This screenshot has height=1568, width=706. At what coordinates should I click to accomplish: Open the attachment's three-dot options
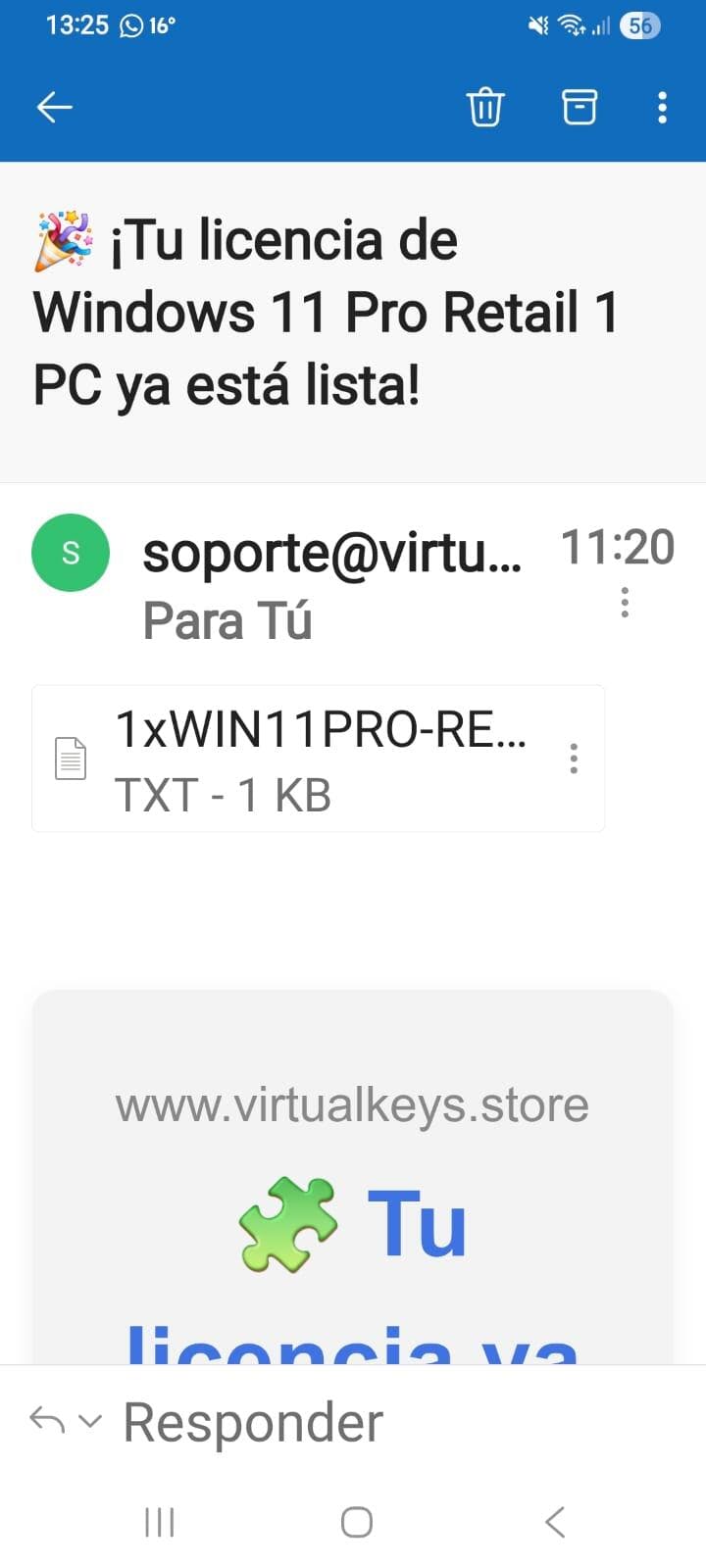(x=574, y=759)
